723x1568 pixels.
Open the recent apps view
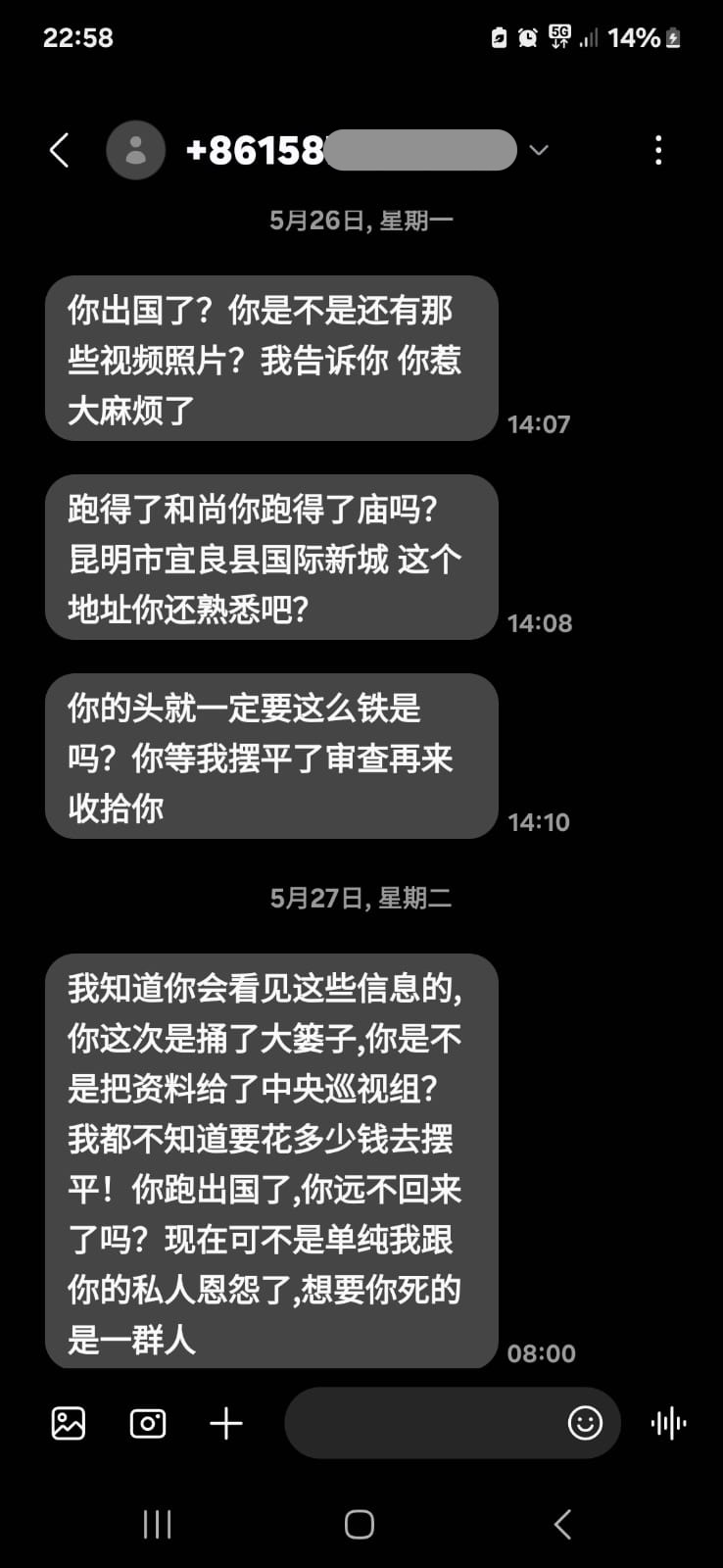pos(157,1524)
